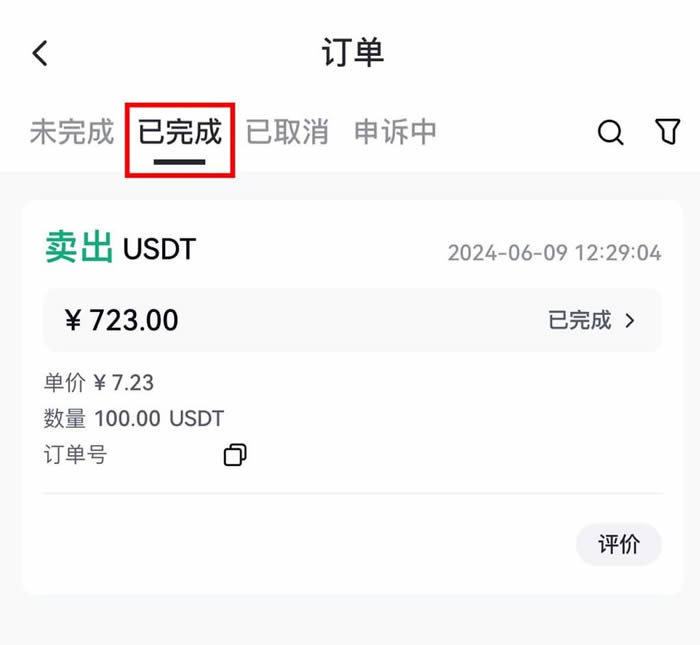Open the order filter funnel

(668, 132)
